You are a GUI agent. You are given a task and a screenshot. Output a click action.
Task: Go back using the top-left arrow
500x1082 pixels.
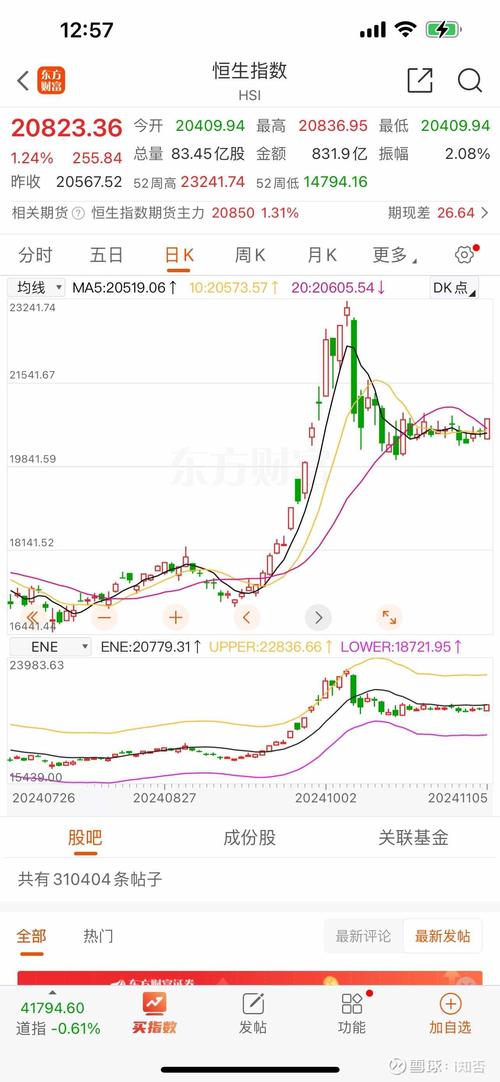pos(23,81)
